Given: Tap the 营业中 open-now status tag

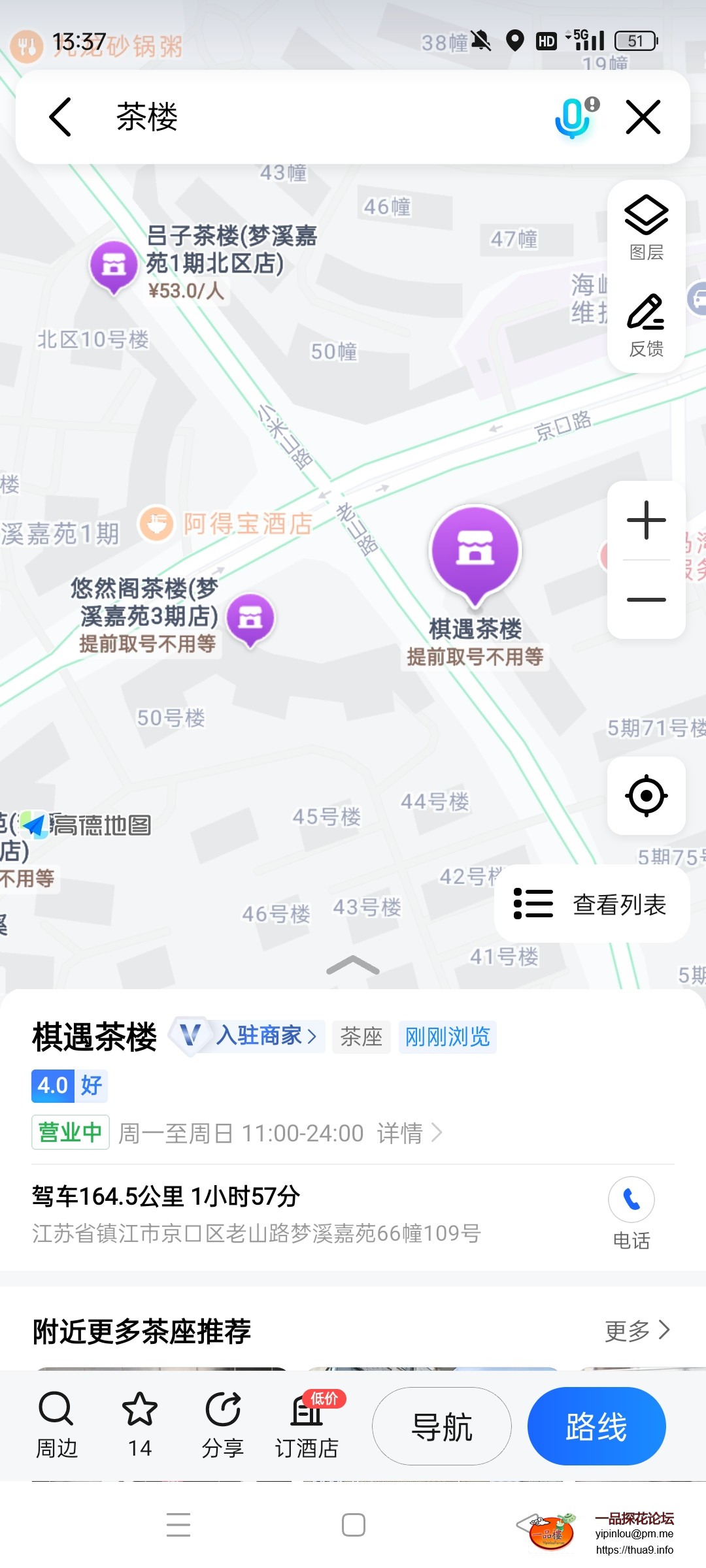Looking at the screenshot, I should [70, 1132].
